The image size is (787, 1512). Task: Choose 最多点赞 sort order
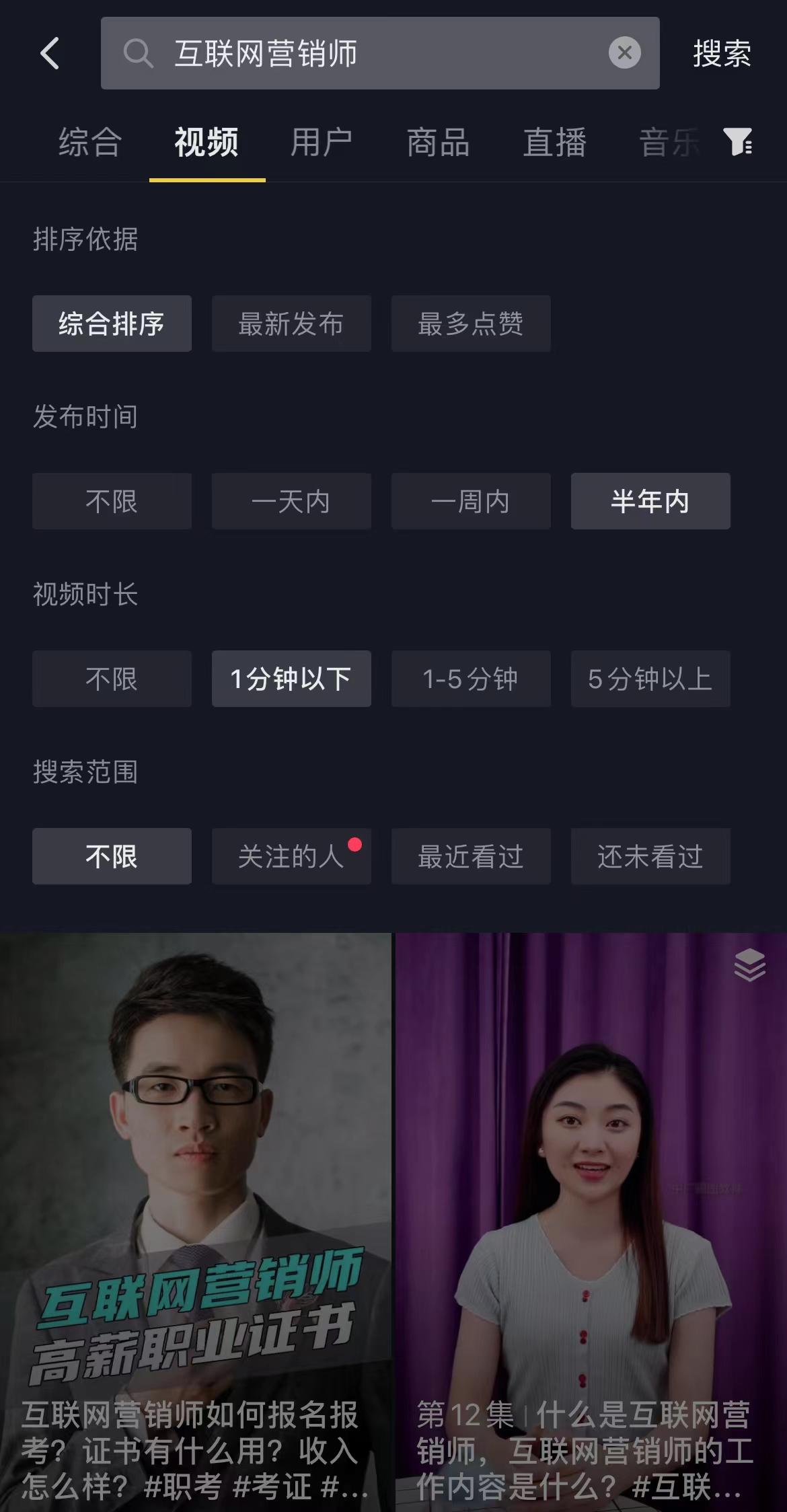pos(471,324)
